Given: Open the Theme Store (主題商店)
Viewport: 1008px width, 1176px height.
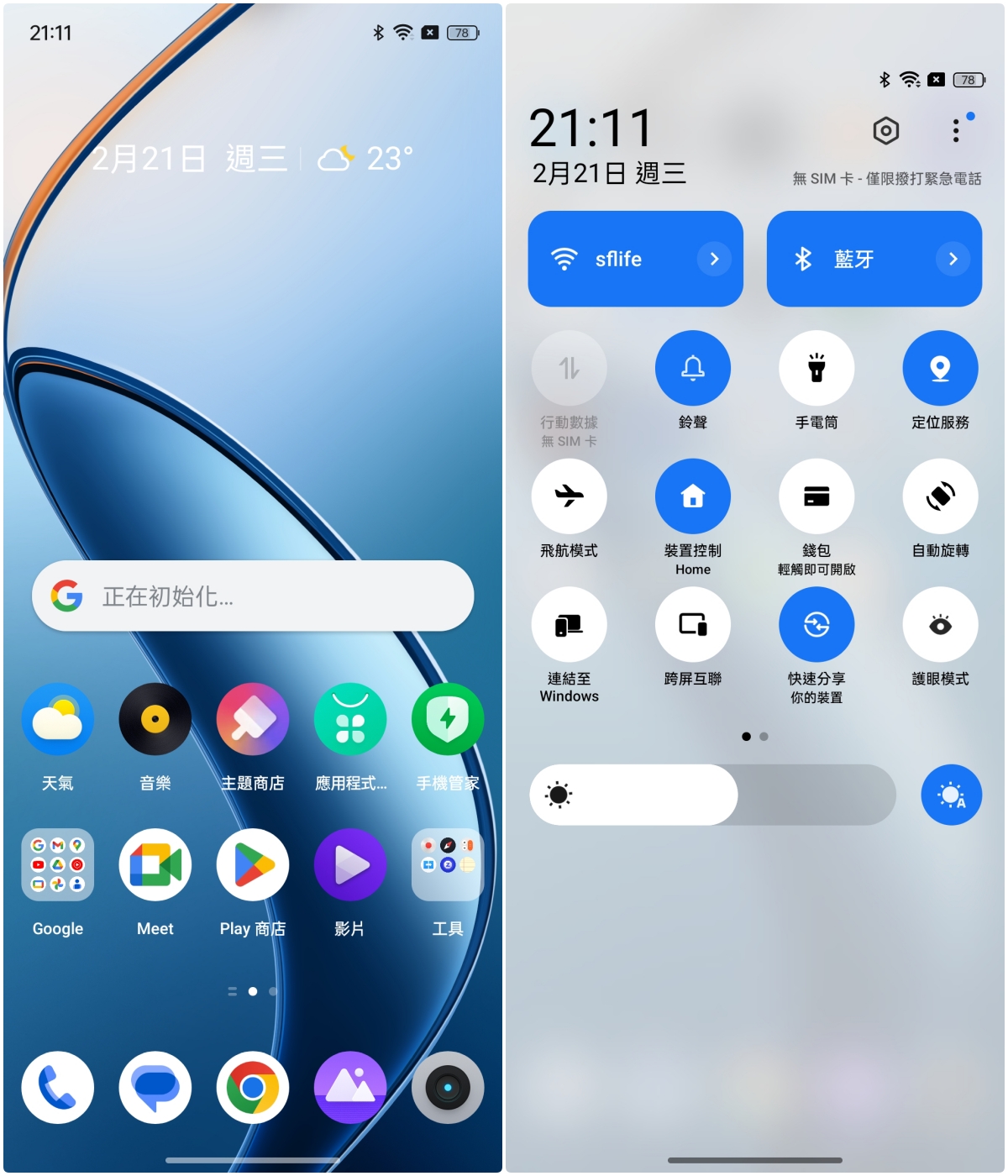Looking at the screenshot, I should click(253, 720).
